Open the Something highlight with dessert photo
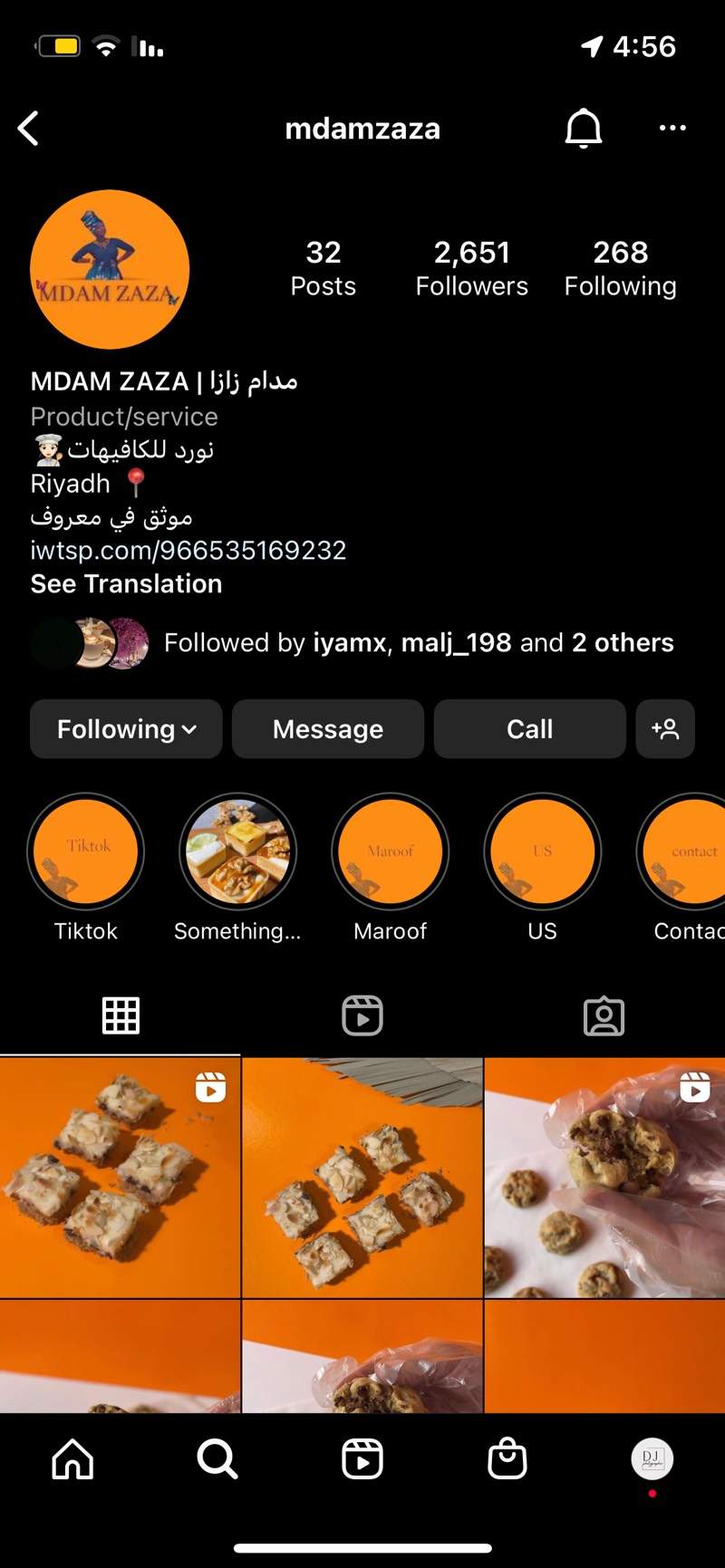The width and height of the screenshot is (725, 1568). click(237, 851)
